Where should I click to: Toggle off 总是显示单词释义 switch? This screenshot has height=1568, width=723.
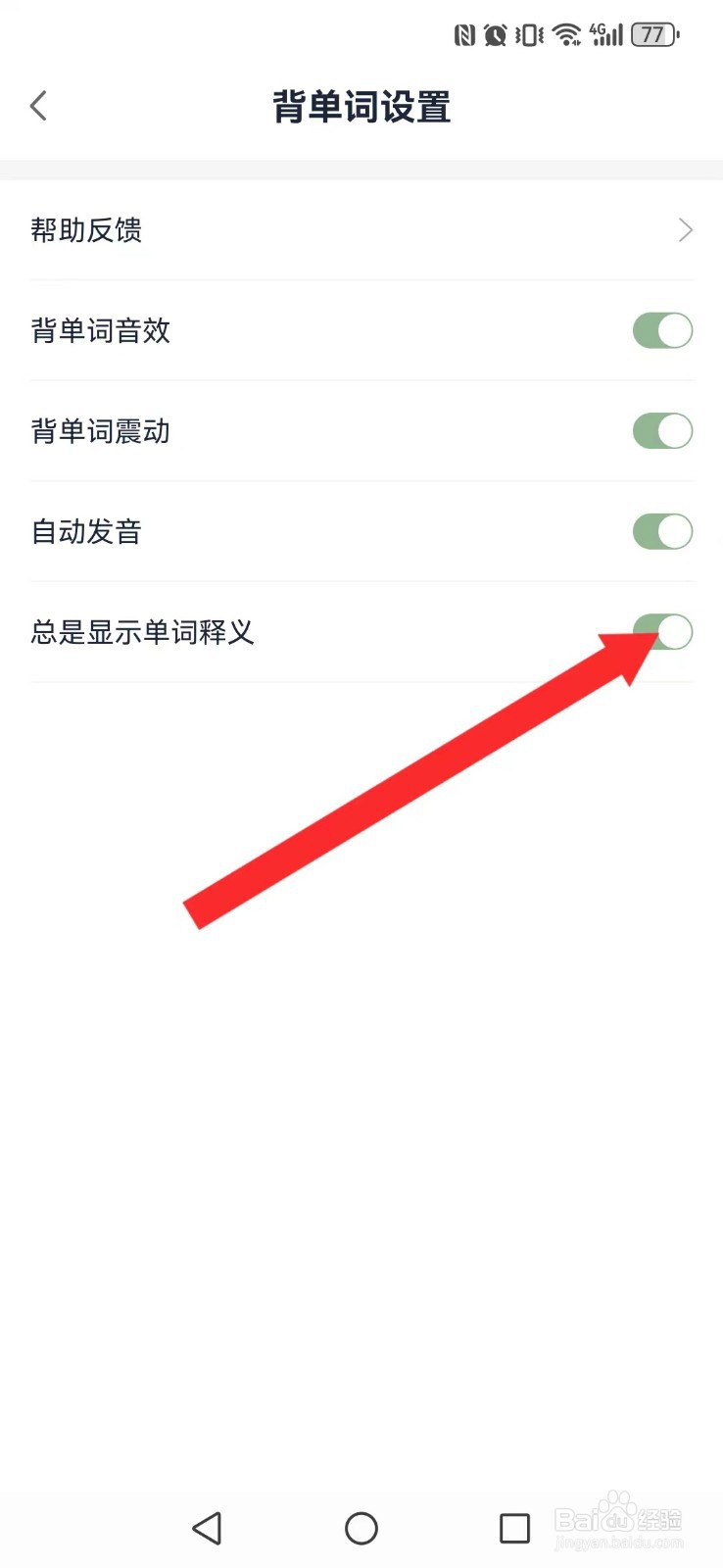662,633
